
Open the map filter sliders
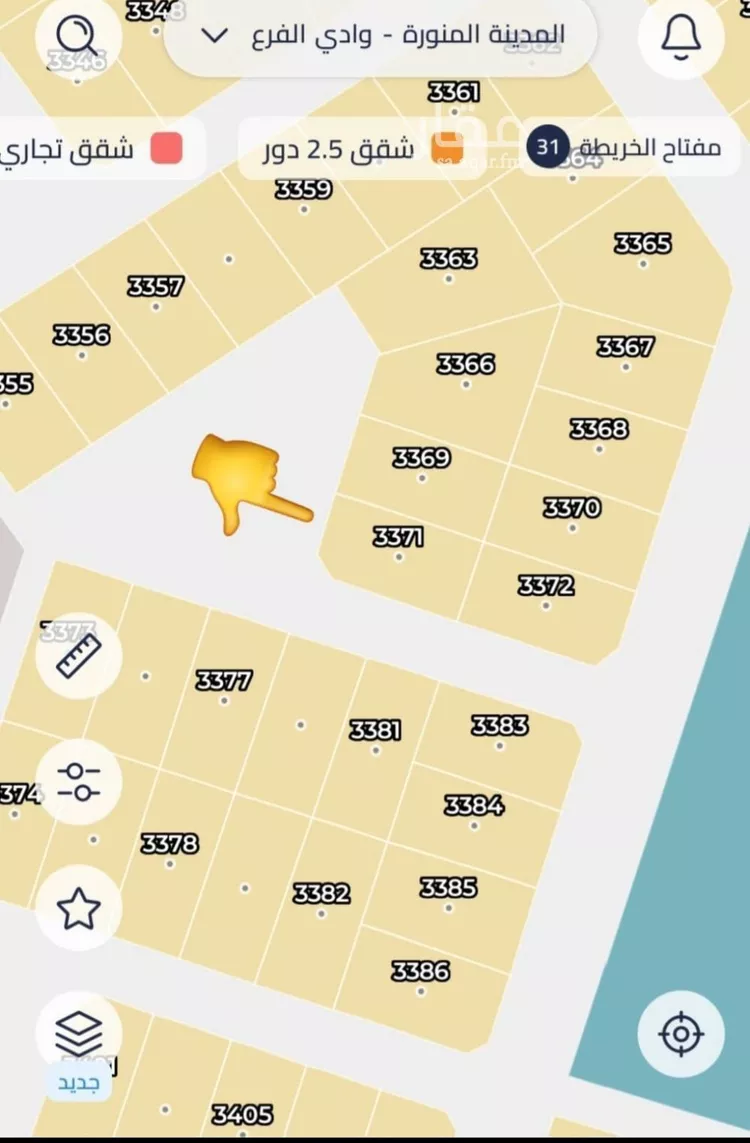coord(78,782)
